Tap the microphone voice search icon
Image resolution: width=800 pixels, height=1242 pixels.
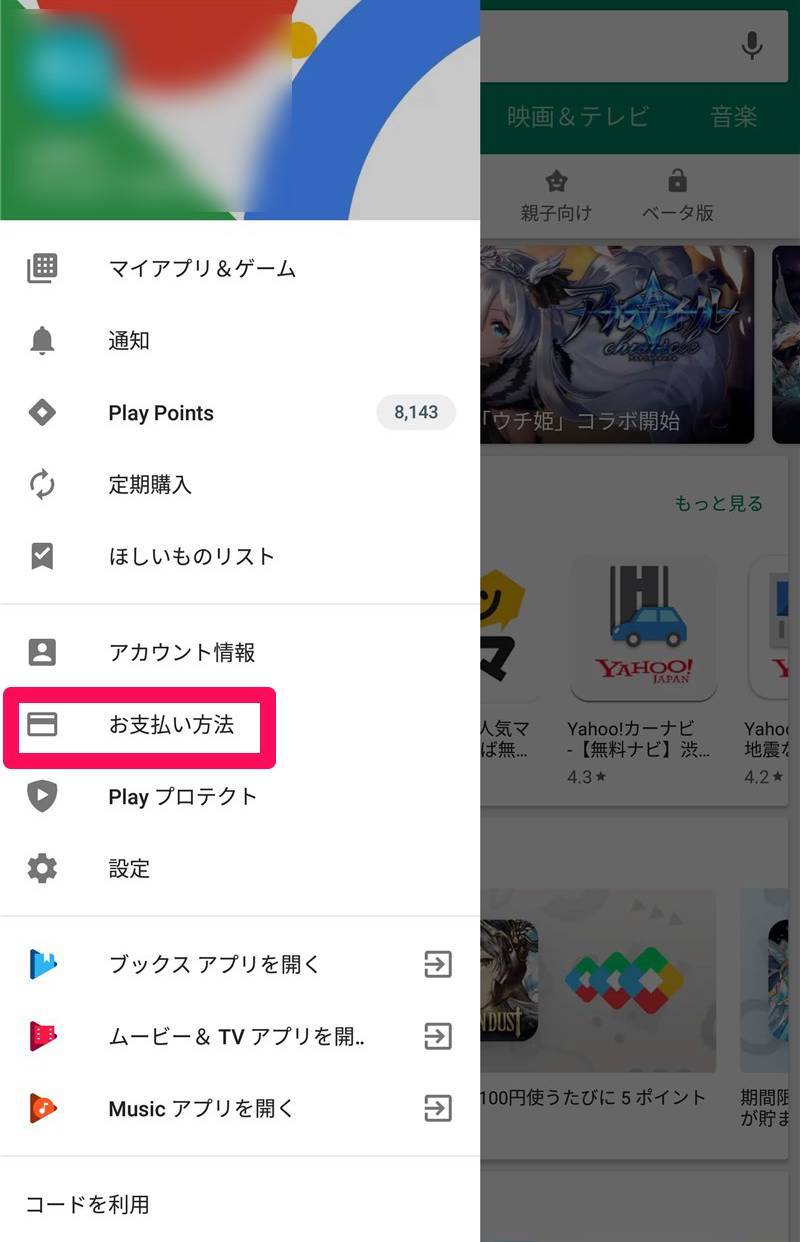pyautogui.click(x=752, y=45)
